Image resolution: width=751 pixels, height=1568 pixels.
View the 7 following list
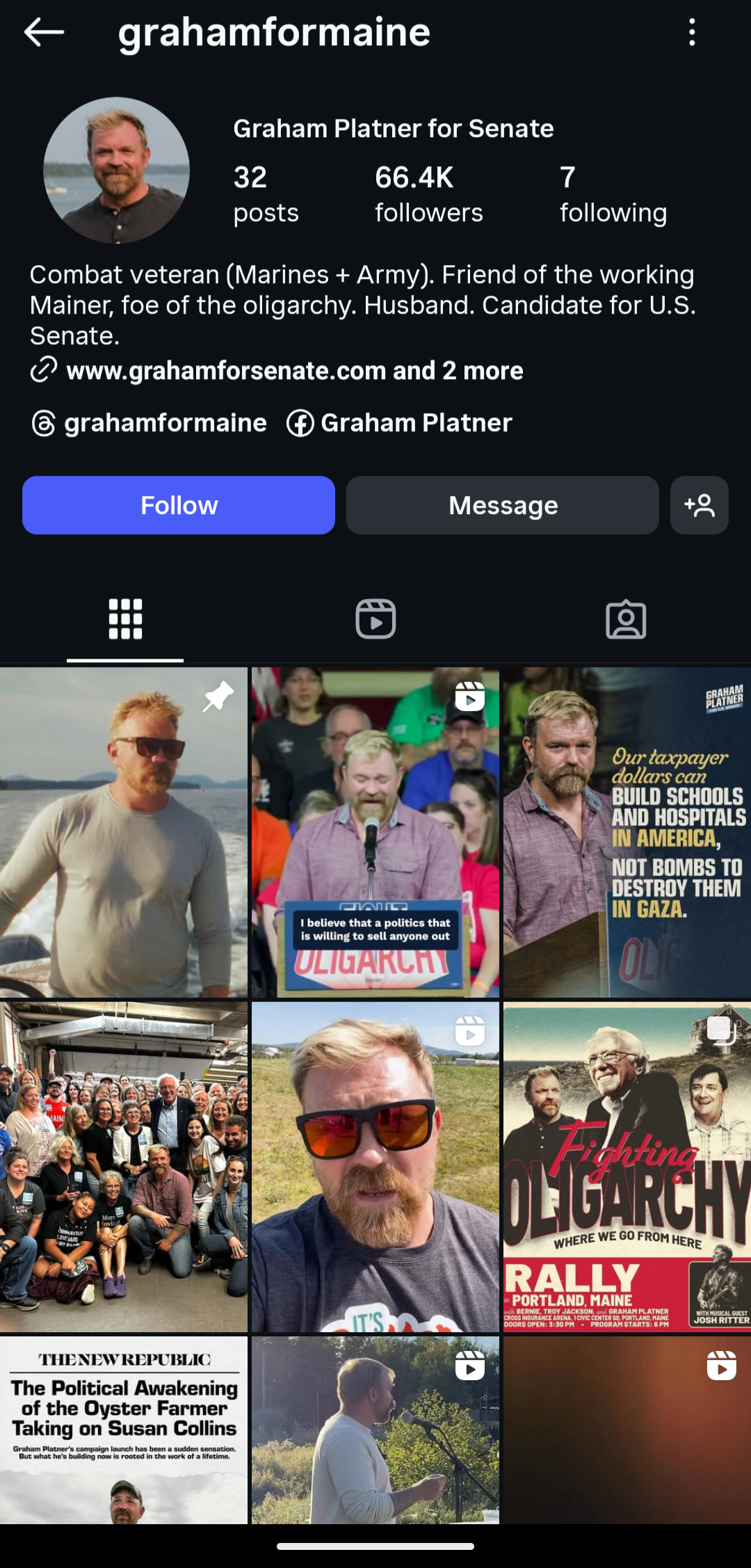[613, 194]
